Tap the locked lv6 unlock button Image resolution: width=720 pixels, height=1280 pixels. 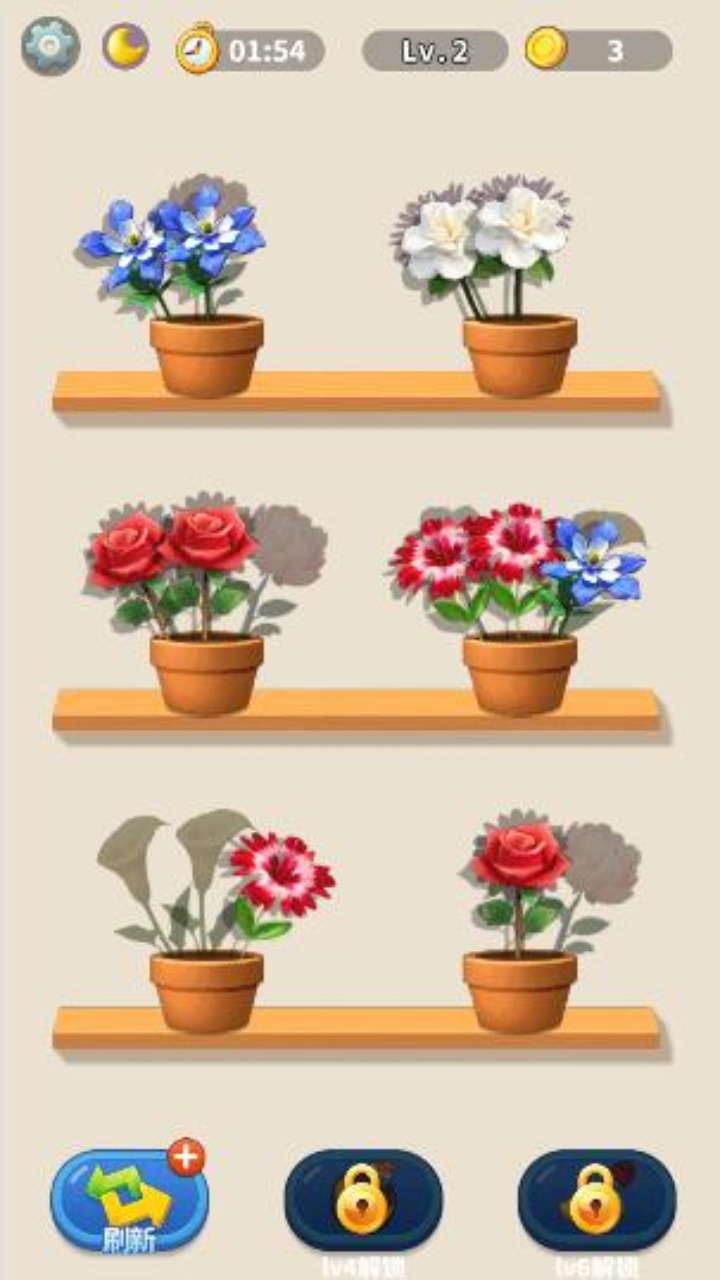point(597,1200)
